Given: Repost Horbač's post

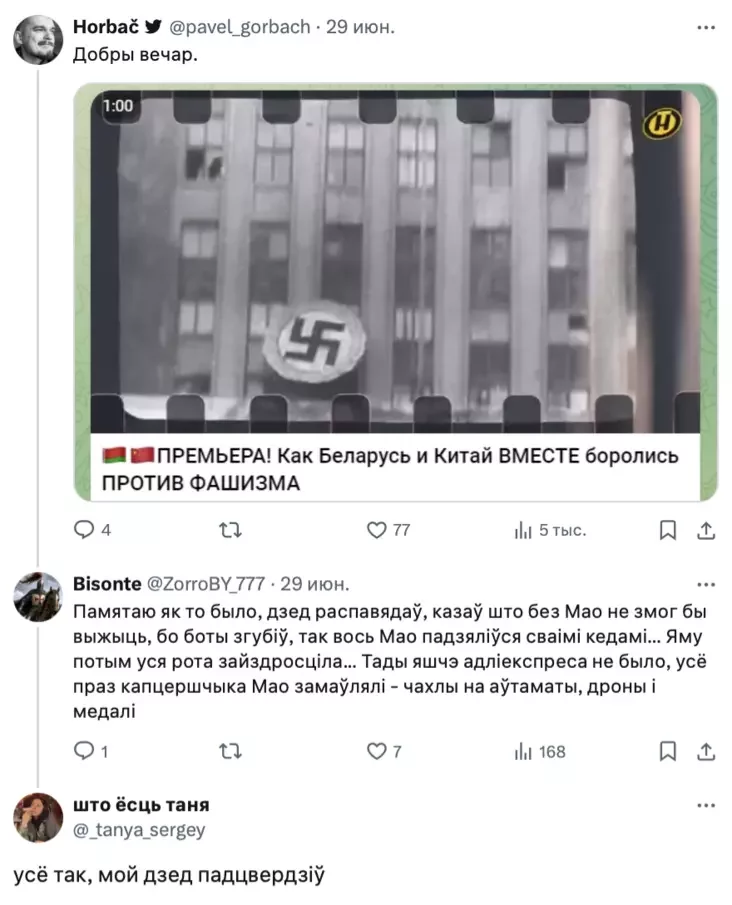Looking at the screenshot, I should 230,530.
